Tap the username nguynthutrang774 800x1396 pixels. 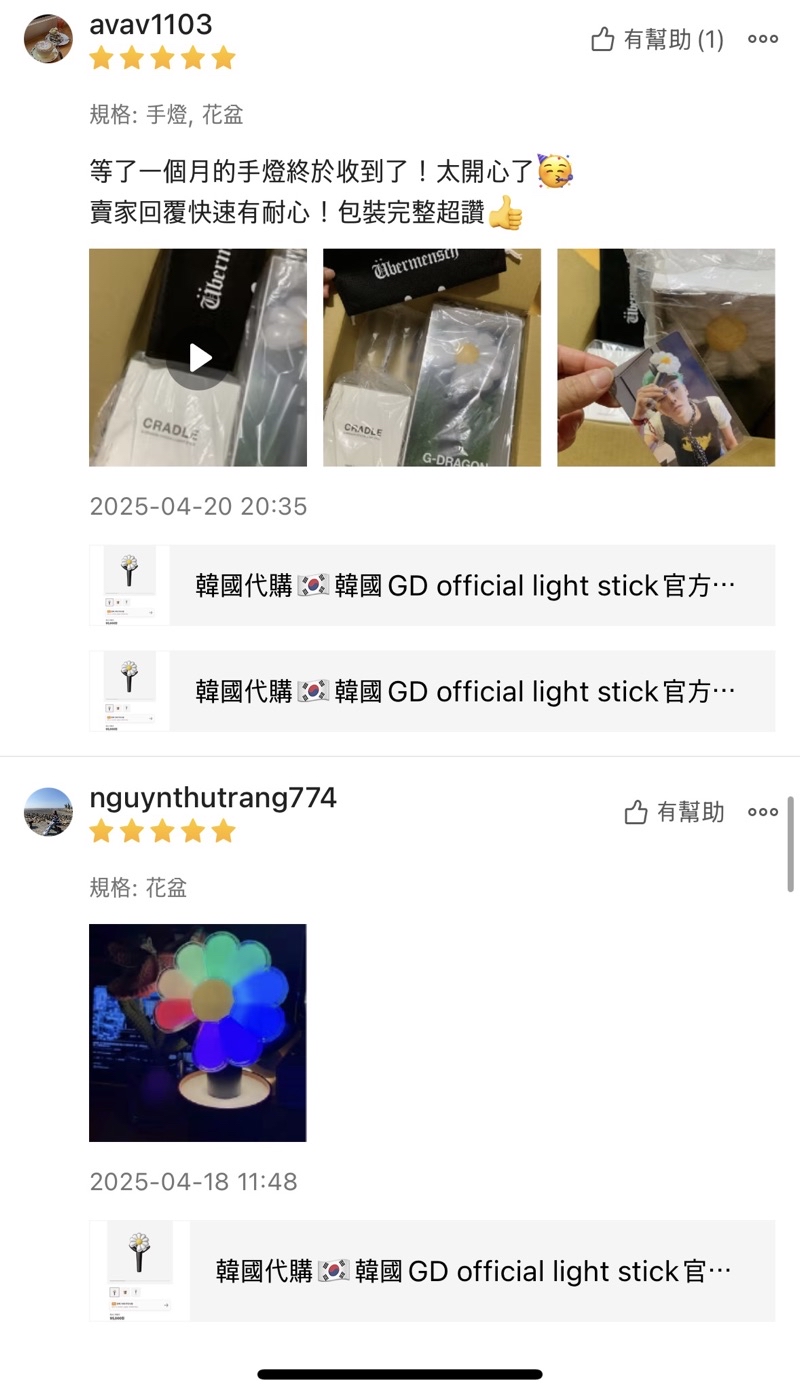(212, 798)
